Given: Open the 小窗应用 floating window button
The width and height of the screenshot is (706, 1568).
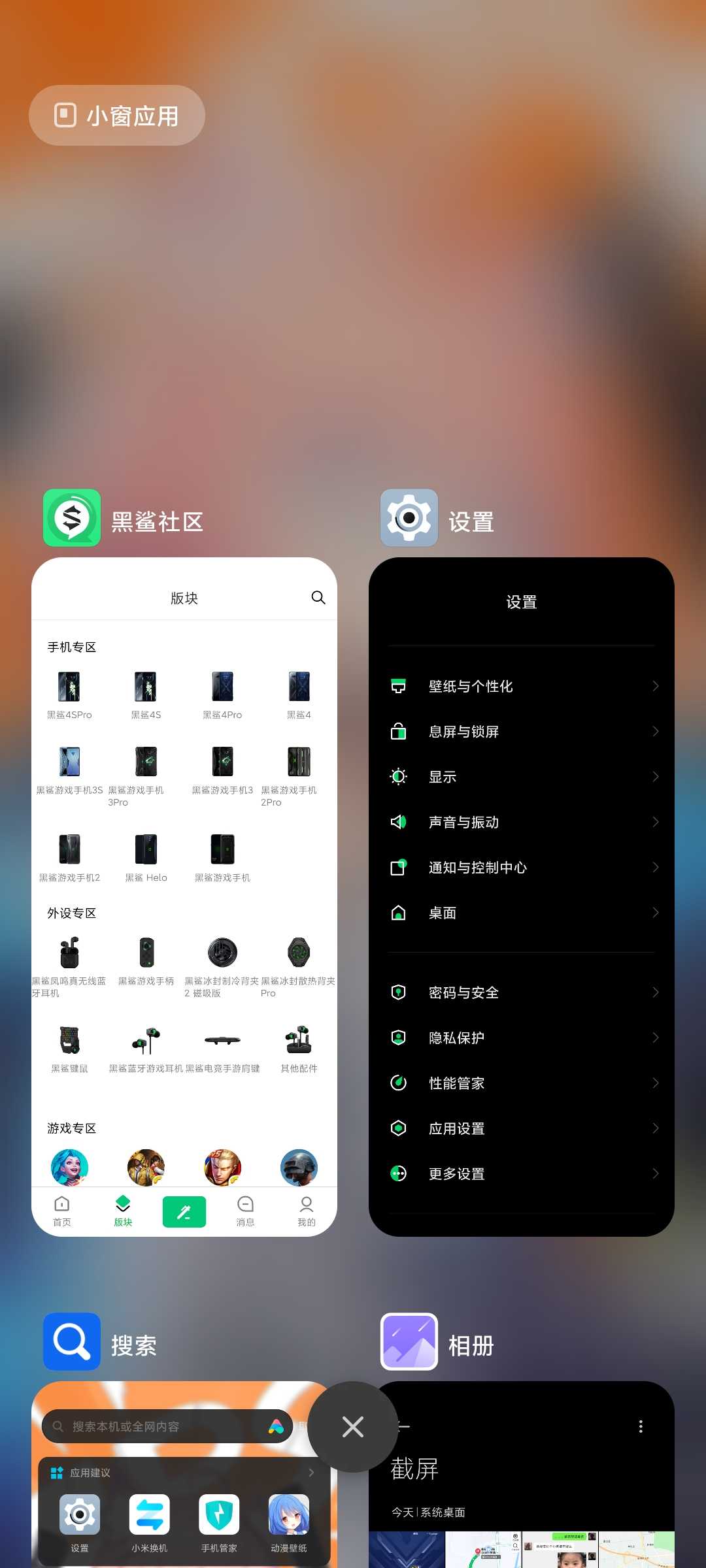Looking at the screenshot, I should (117, 115).
